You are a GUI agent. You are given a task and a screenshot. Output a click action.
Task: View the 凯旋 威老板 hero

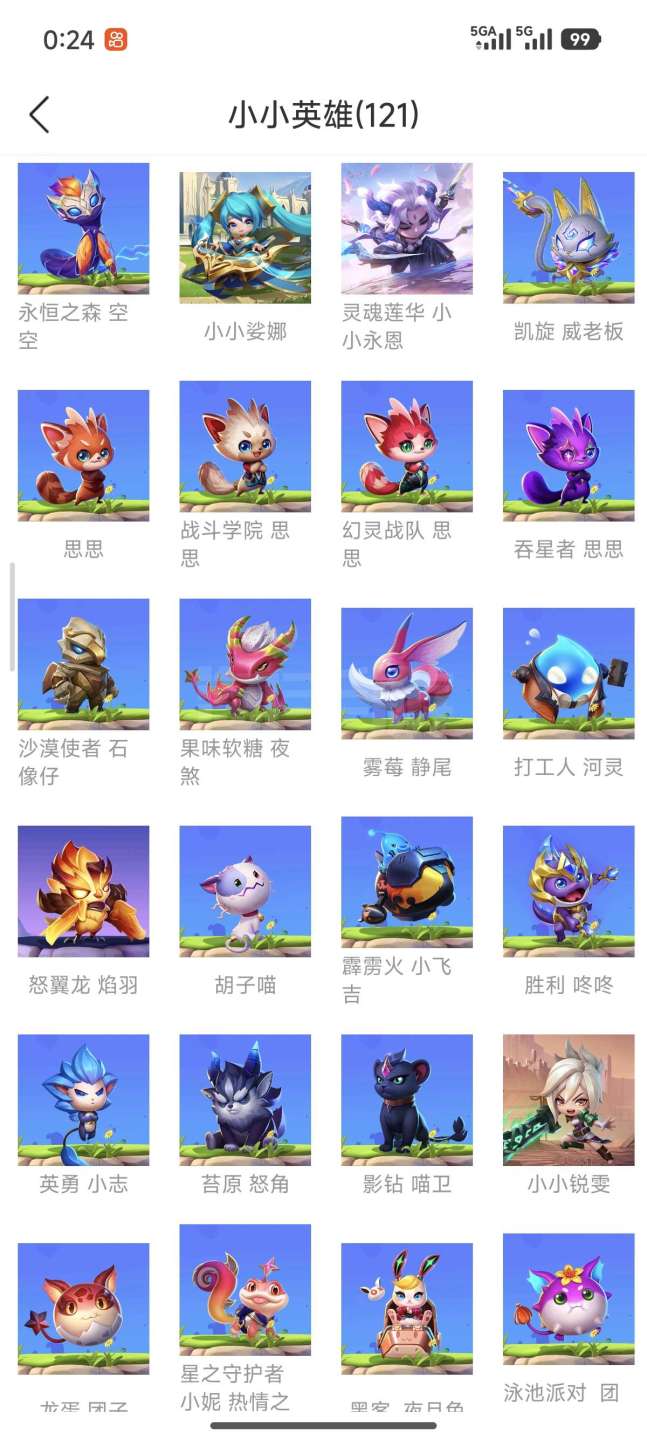tap(568, 237)
